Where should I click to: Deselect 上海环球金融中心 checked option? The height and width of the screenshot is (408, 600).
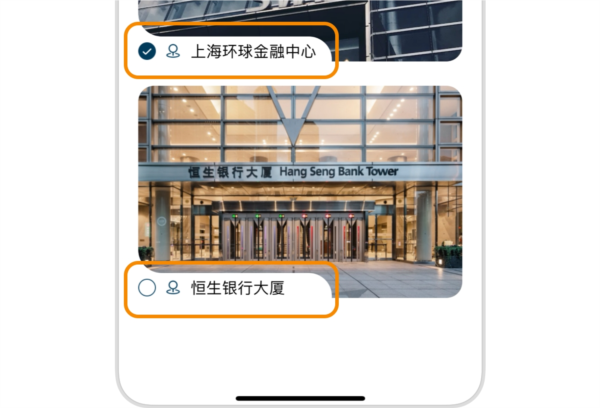tap(147, 50)
